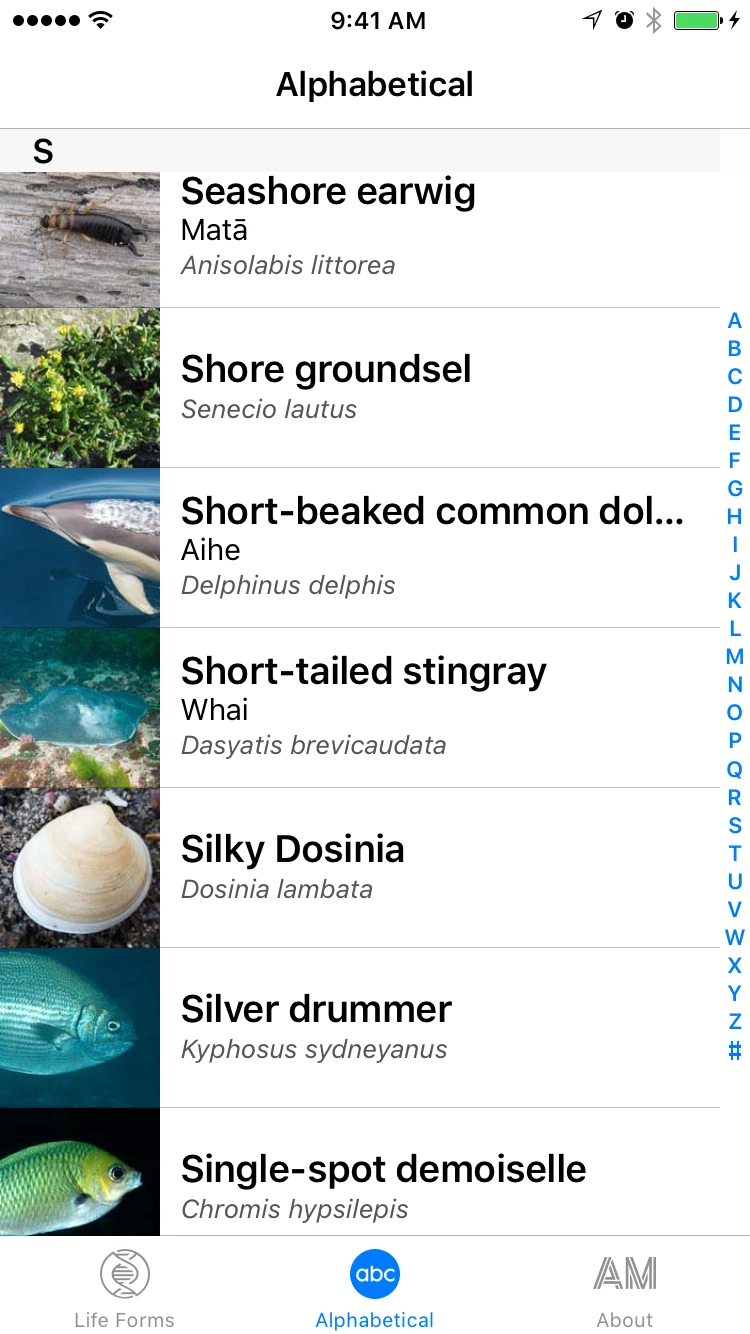
Task: Select the Alphabetical tab
Action: click(375, 1290)
